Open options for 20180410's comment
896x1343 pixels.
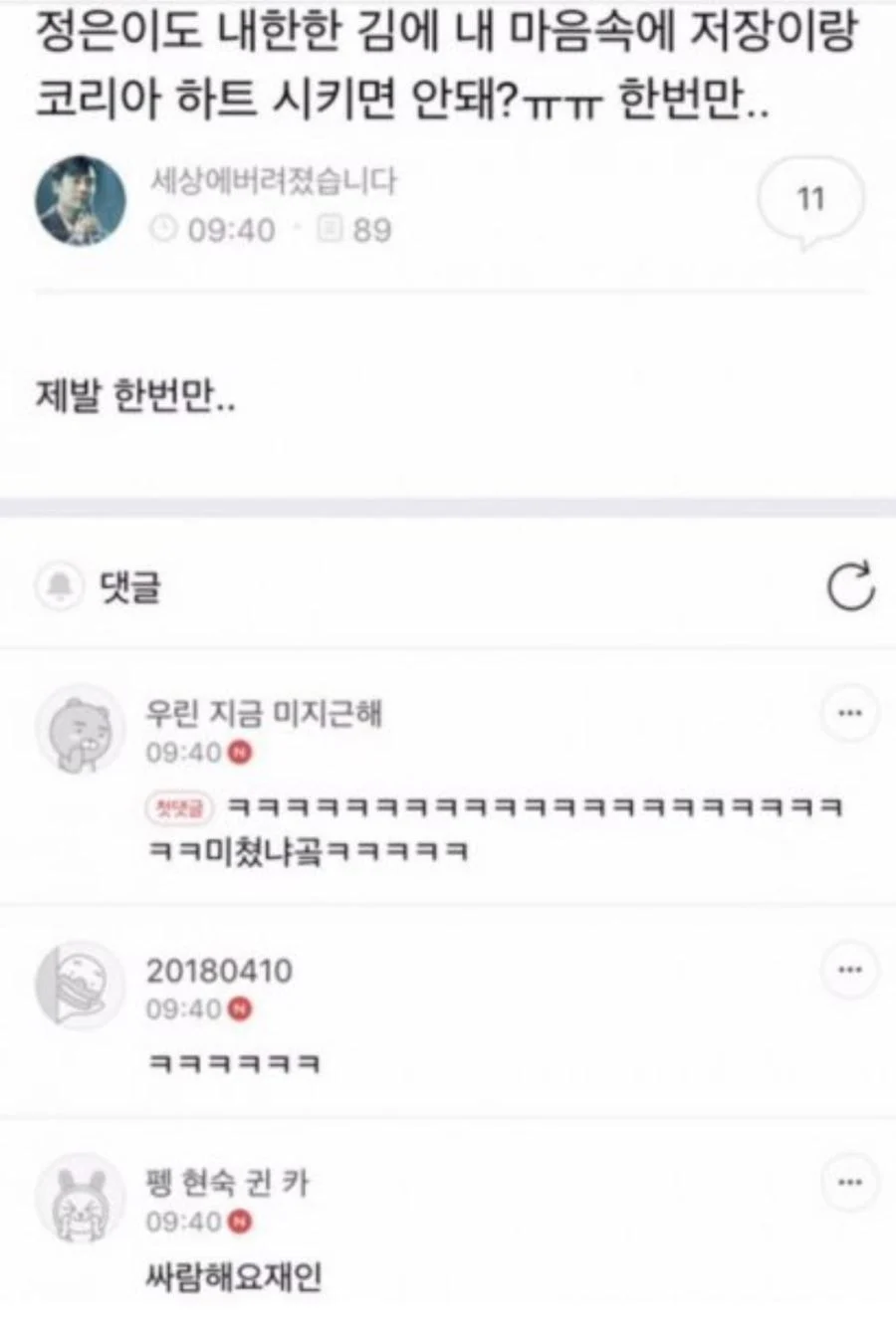[x=849, y=970]
